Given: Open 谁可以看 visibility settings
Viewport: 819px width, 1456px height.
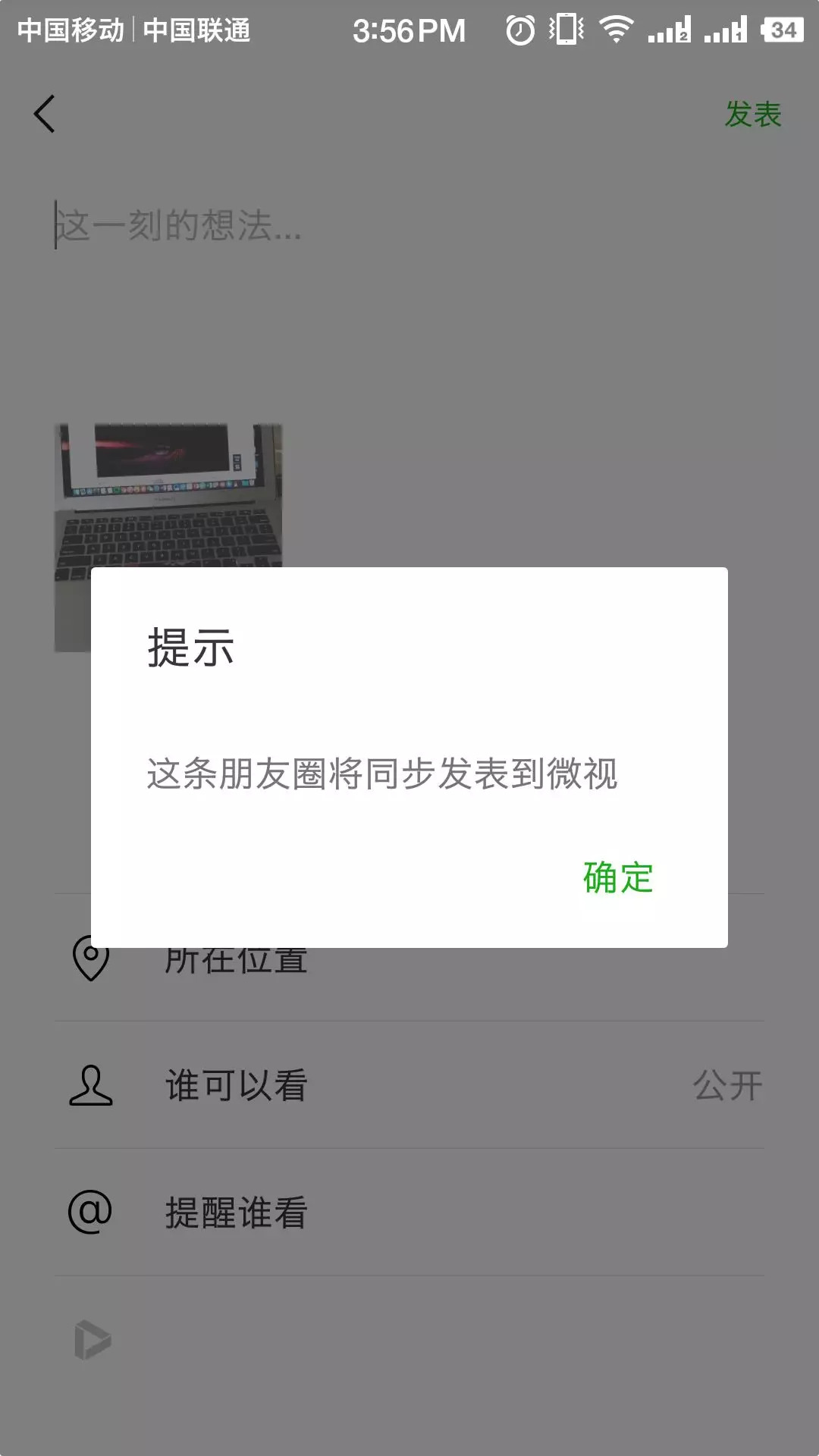Looking at the screenshot, I should coord(409,1085).
